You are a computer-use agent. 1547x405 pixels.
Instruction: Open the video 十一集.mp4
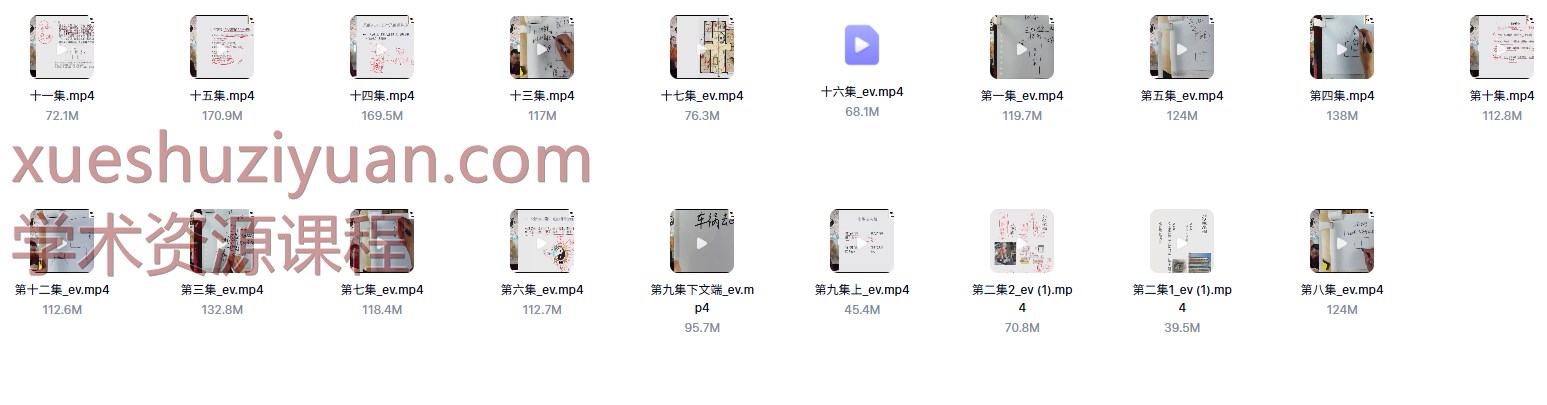[x=62, y=47]
